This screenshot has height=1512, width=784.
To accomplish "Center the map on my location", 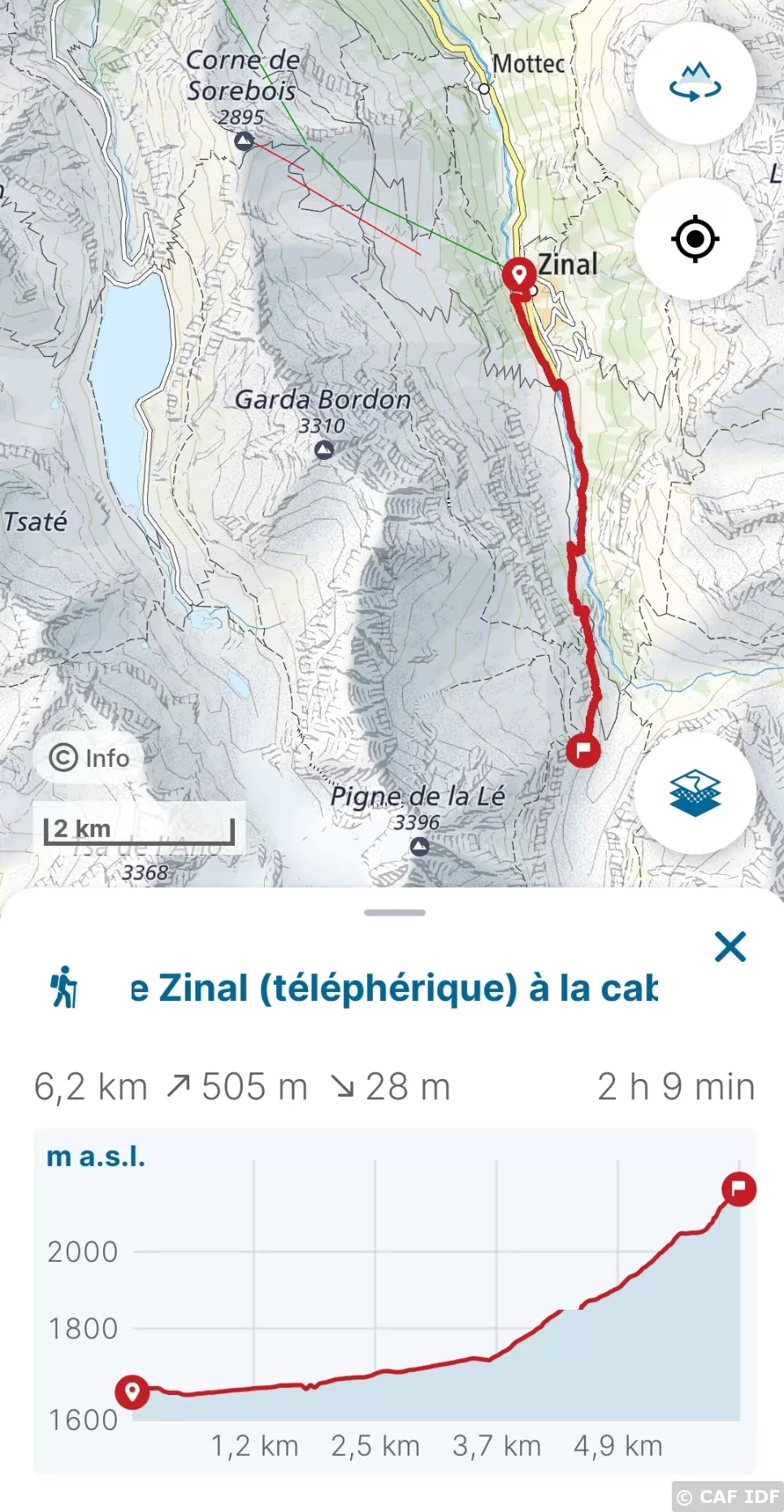I will (695, 239).
